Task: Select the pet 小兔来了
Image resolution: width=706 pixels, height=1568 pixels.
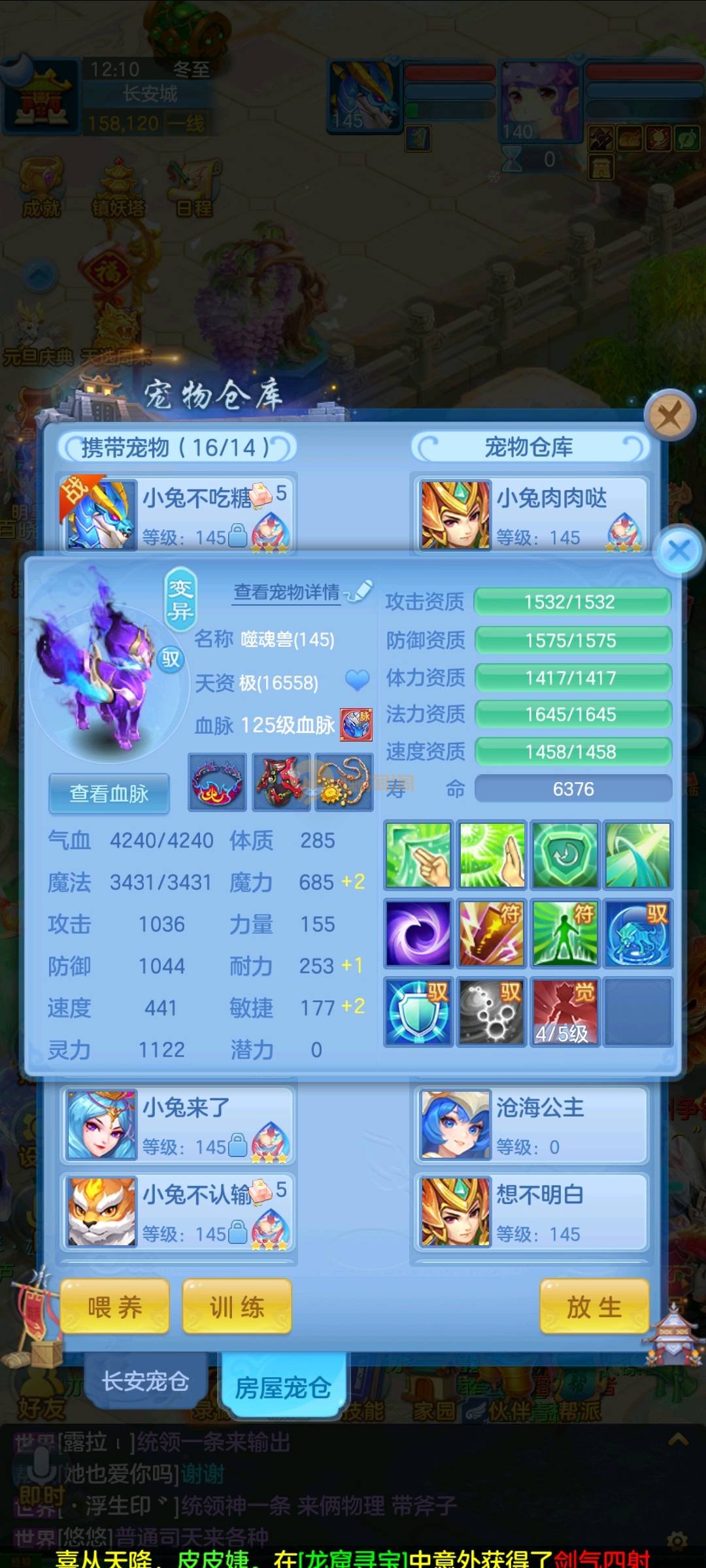Action: coord(178,1125)
